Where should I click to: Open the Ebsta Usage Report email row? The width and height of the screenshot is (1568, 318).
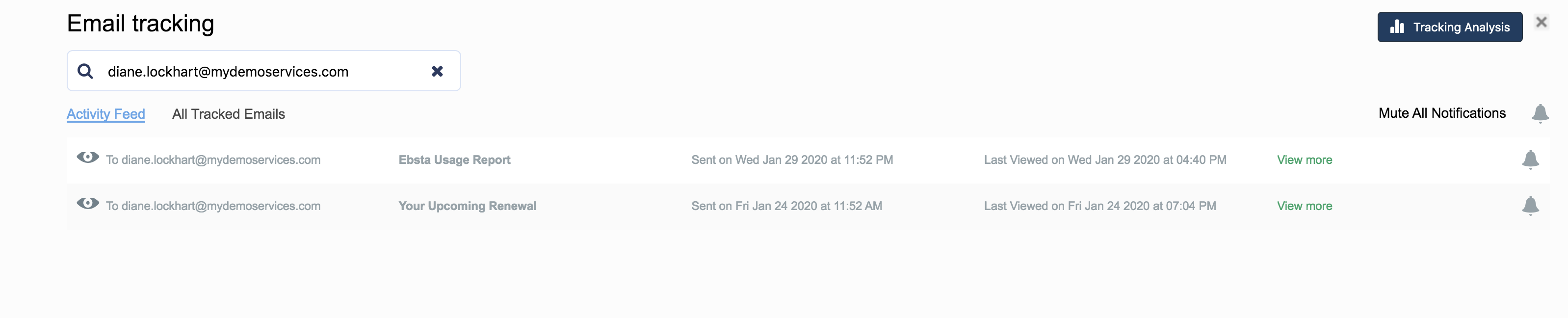click(x=454, y=159)
